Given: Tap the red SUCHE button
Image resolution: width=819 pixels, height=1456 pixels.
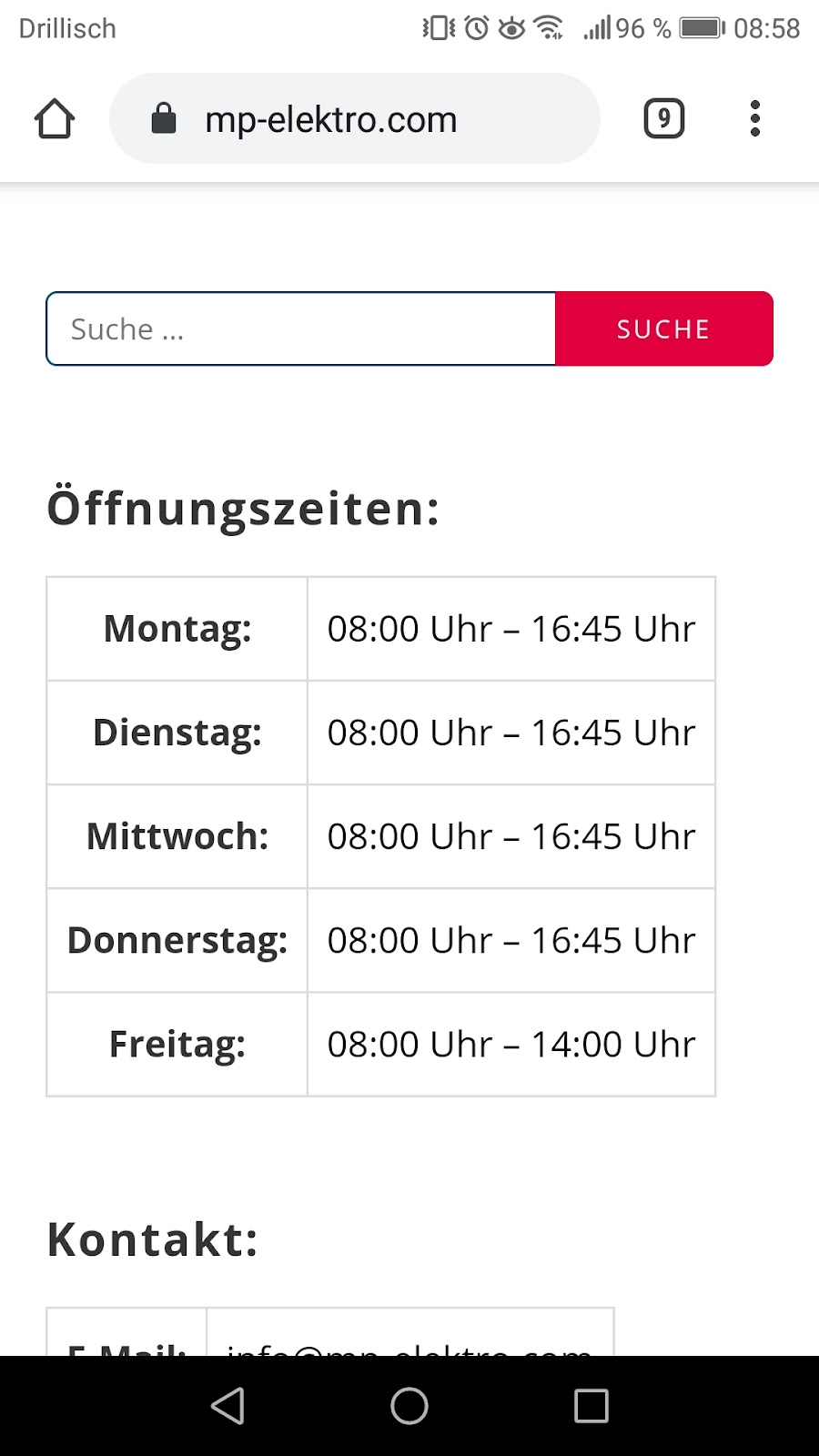Looking at the screenshot, I should point(663,329).
